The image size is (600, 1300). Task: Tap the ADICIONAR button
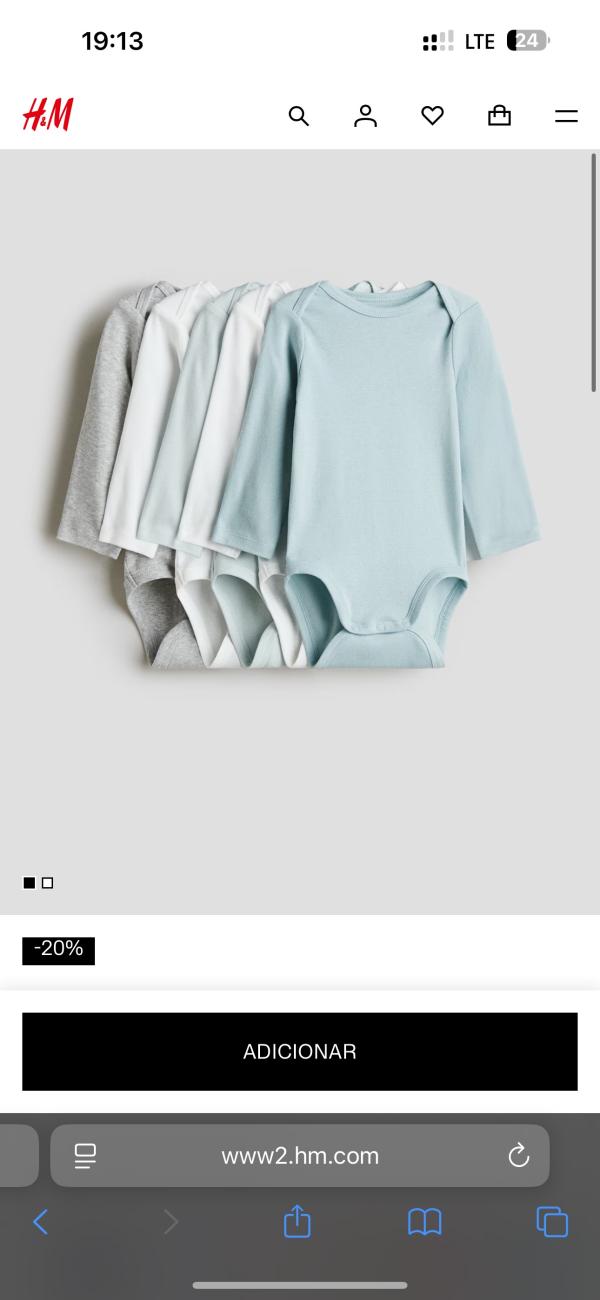coord(300,1051)
